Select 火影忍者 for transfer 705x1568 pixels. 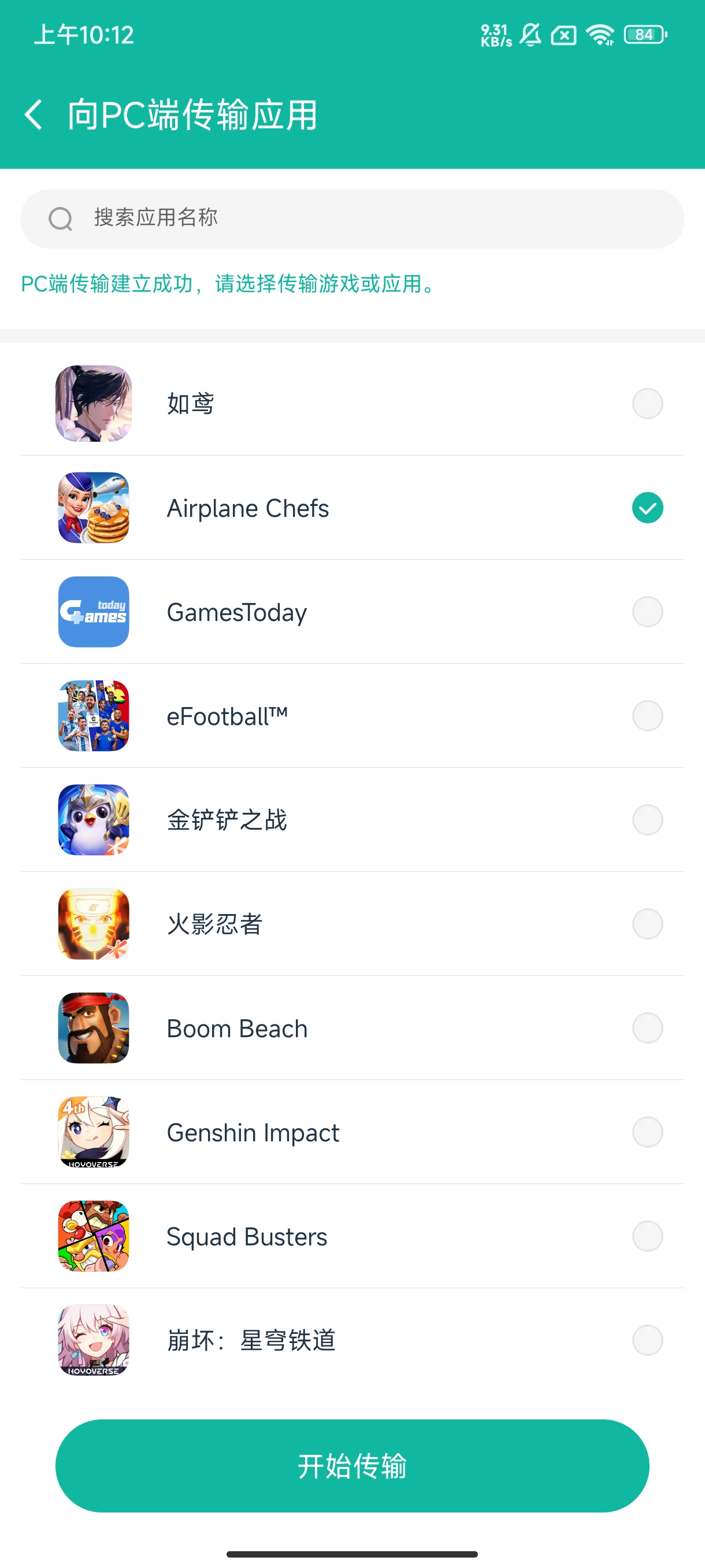(647, 924)
